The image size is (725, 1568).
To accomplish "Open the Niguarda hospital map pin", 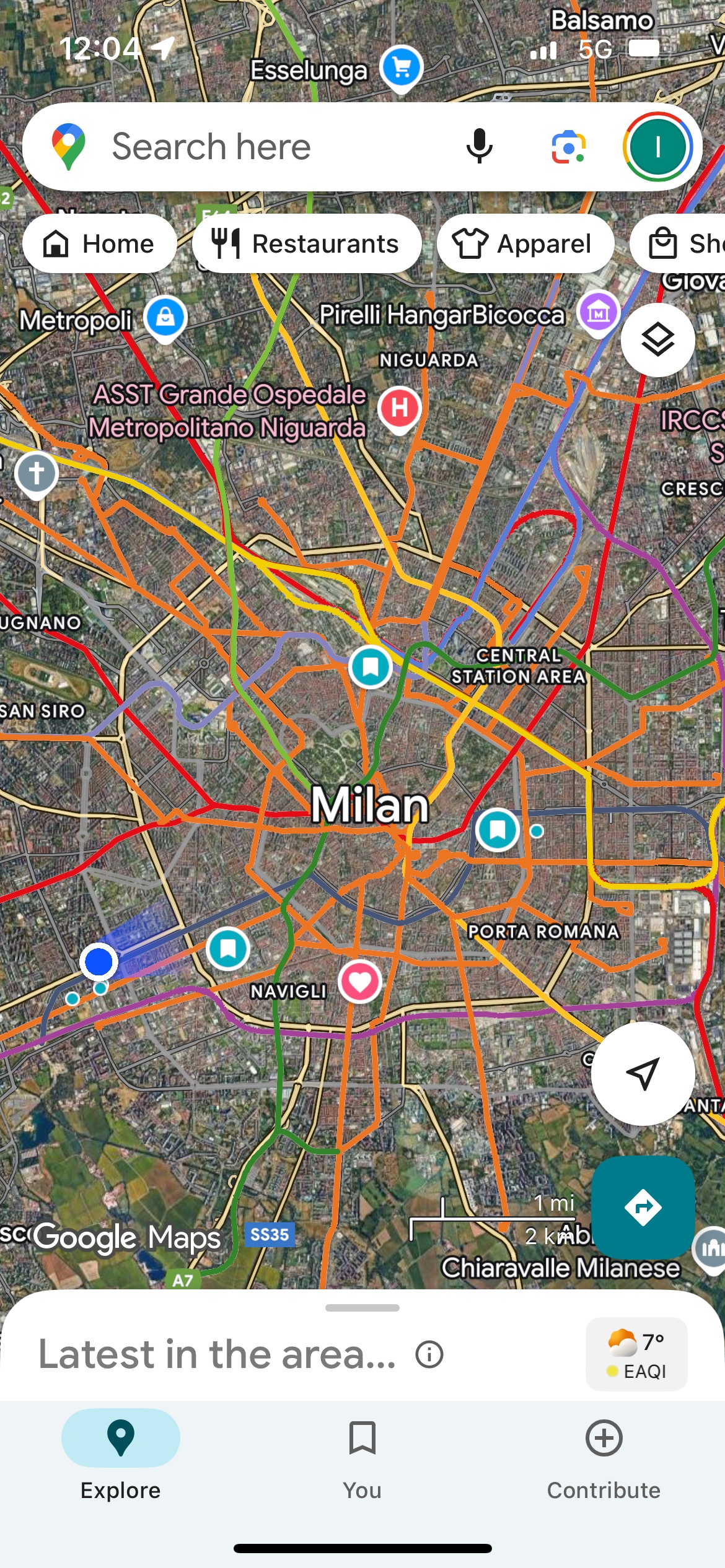I will click(400, 408).
